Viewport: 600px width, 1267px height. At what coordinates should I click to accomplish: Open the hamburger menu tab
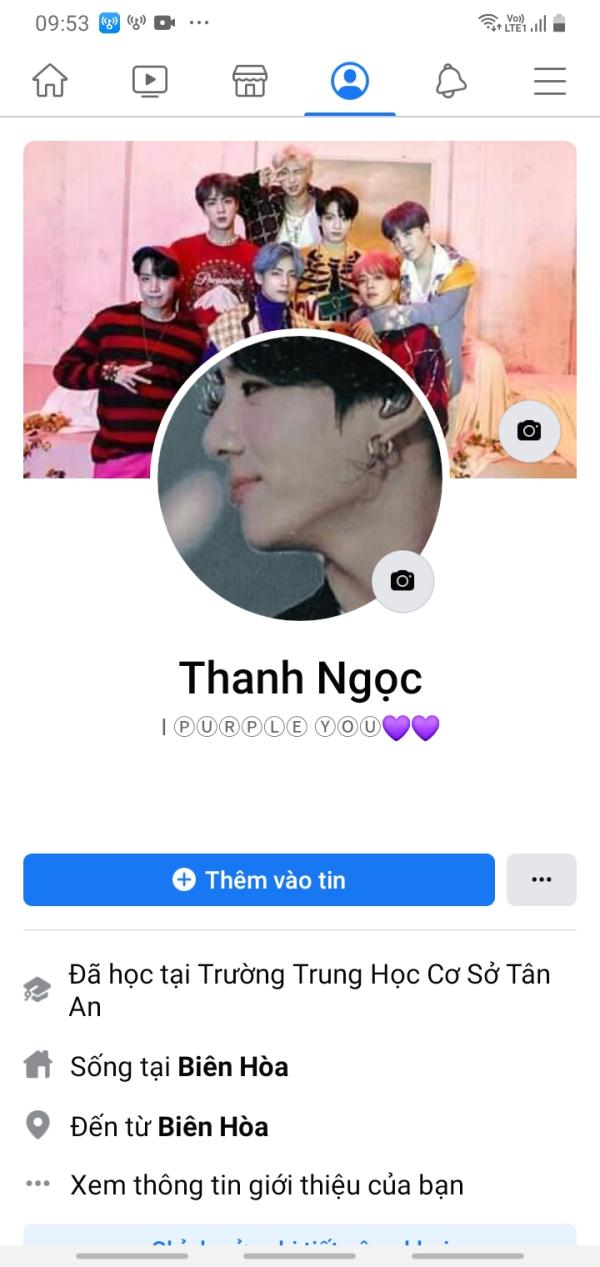[x=550, y=81]
